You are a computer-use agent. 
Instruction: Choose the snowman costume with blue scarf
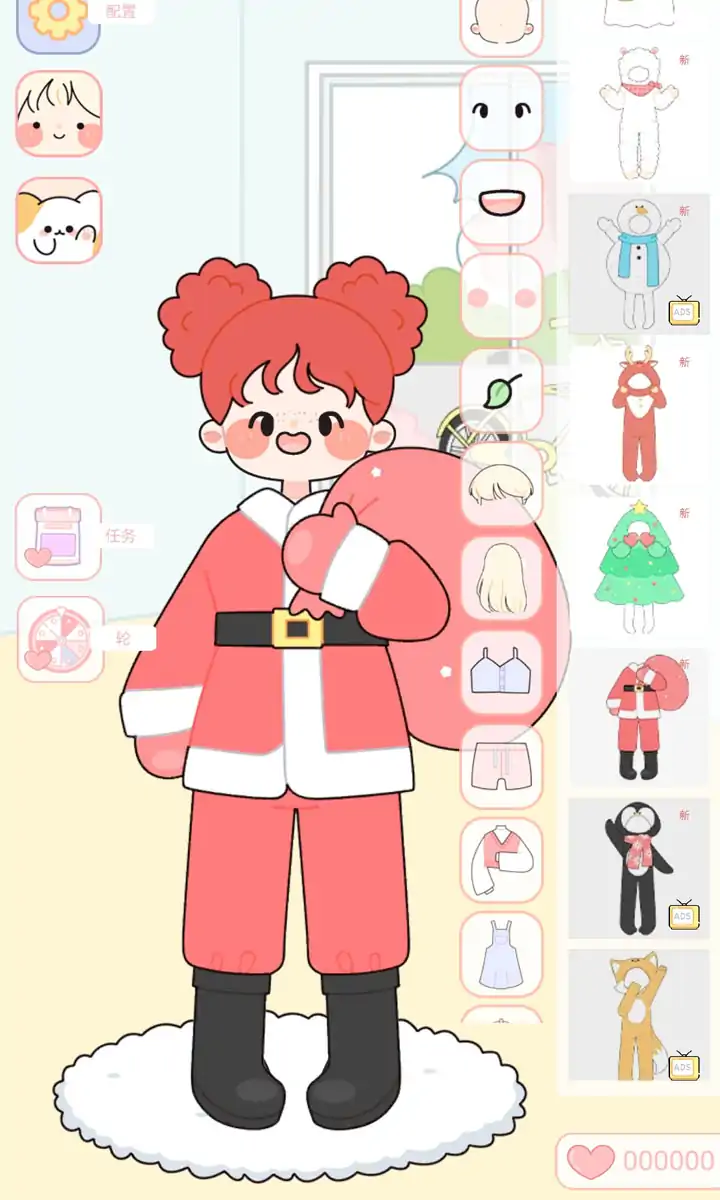coord(638,264)
